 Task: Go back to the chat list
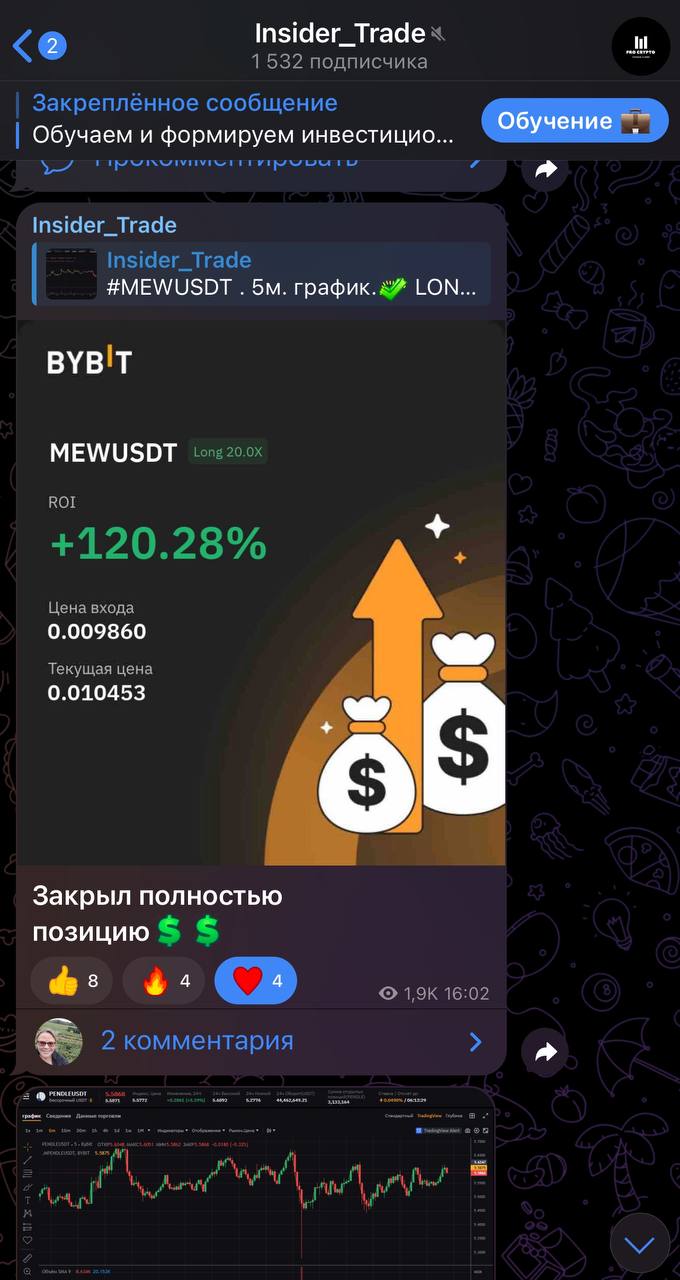(38, 45)
